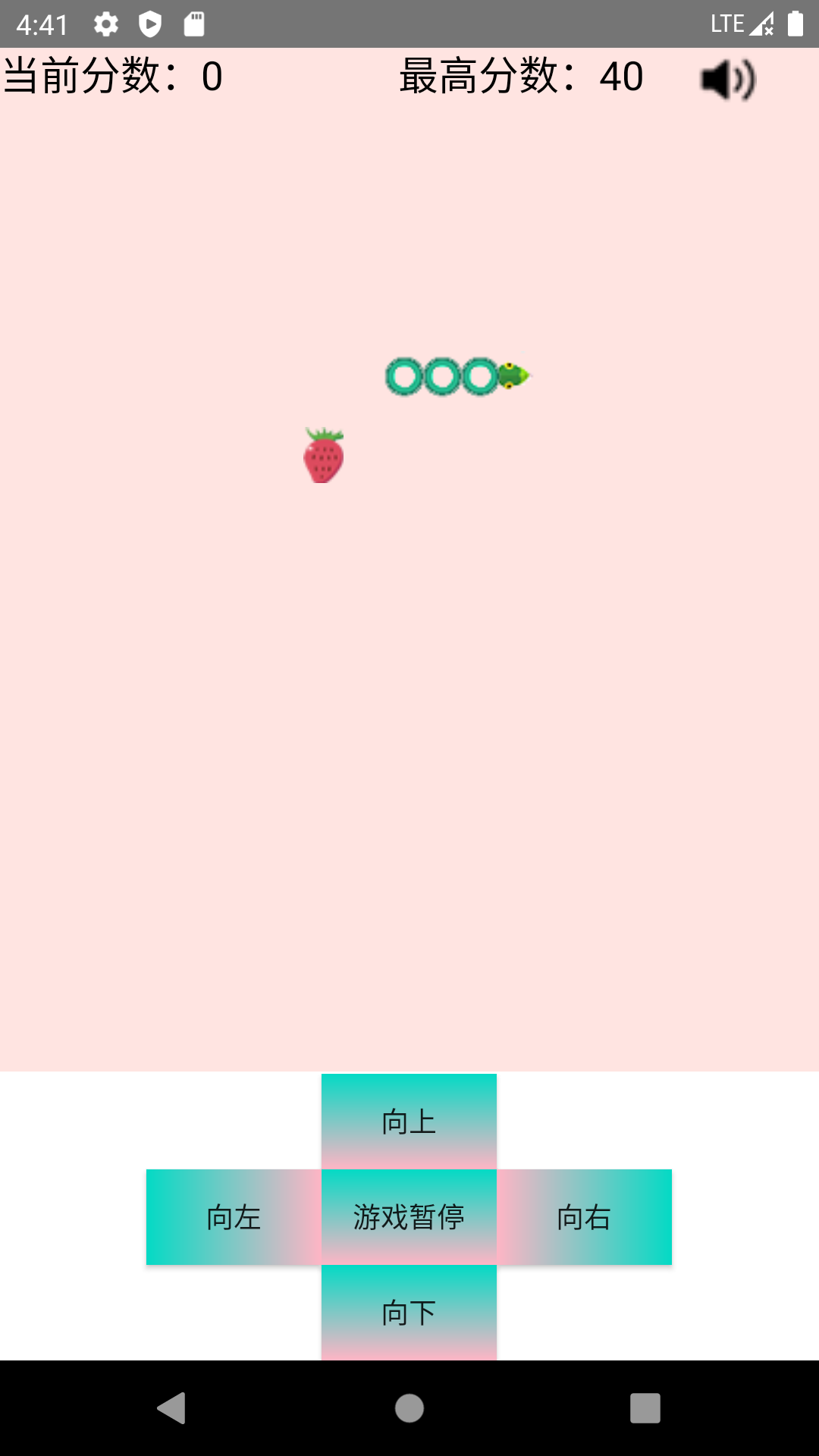Move the snake up with 向上
The image size is (819, 1456).
[x=409, y=1121]
